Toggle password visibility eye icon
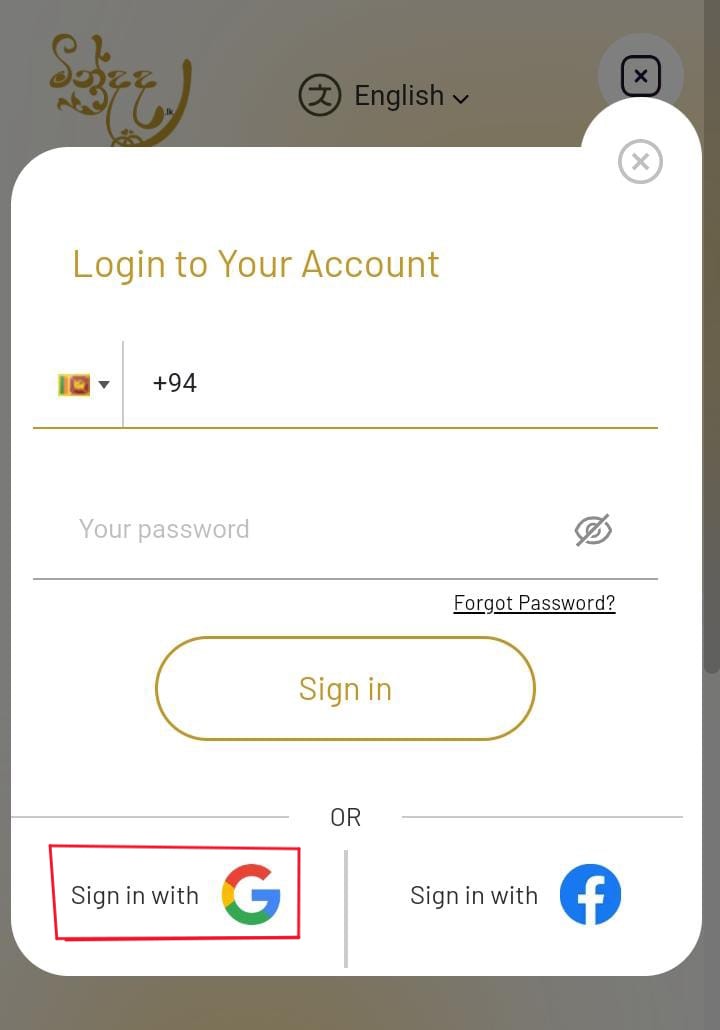The width and height of the screenshot is (720, 1030). point(593,530)
